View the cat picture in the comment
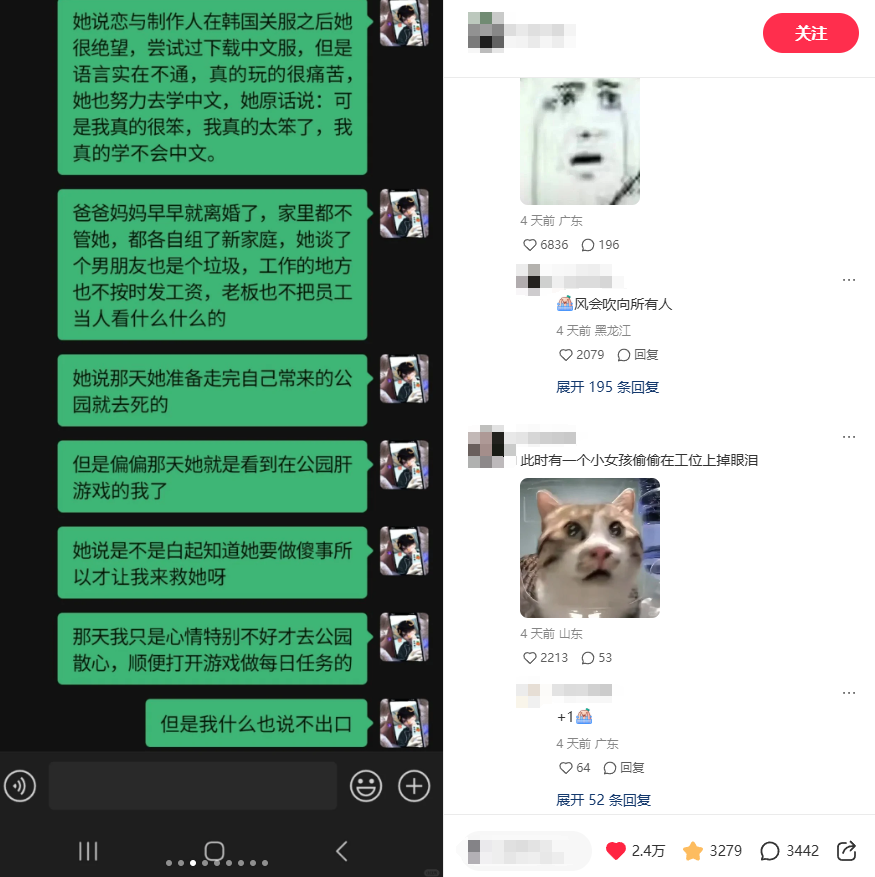Image resolution: width=875 pixels, height=877 pixels. point(589,548)
